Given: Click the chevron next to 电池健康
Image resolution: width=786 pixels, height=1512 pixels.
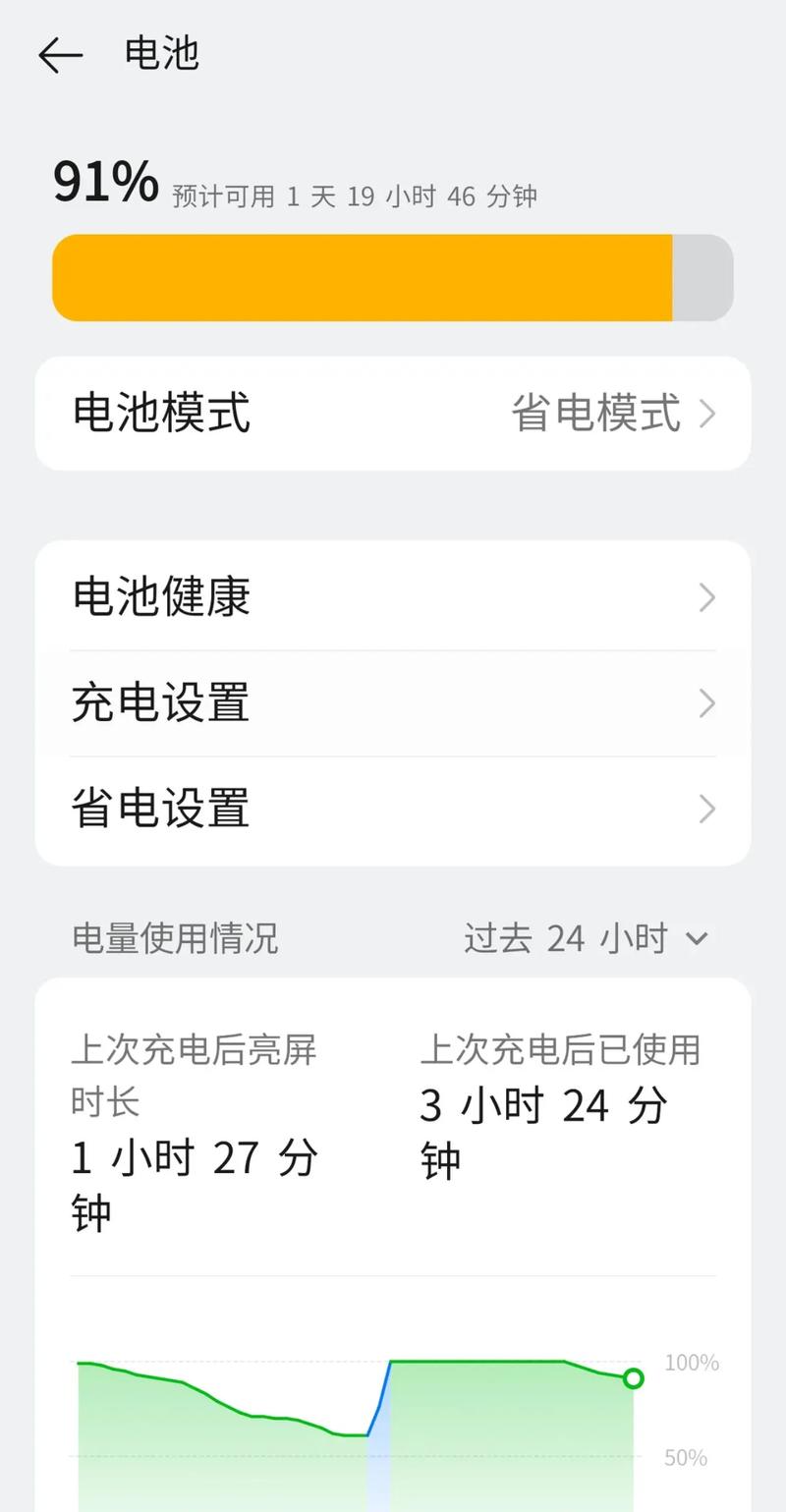Looking at the screenshot, I should [706, 597].
